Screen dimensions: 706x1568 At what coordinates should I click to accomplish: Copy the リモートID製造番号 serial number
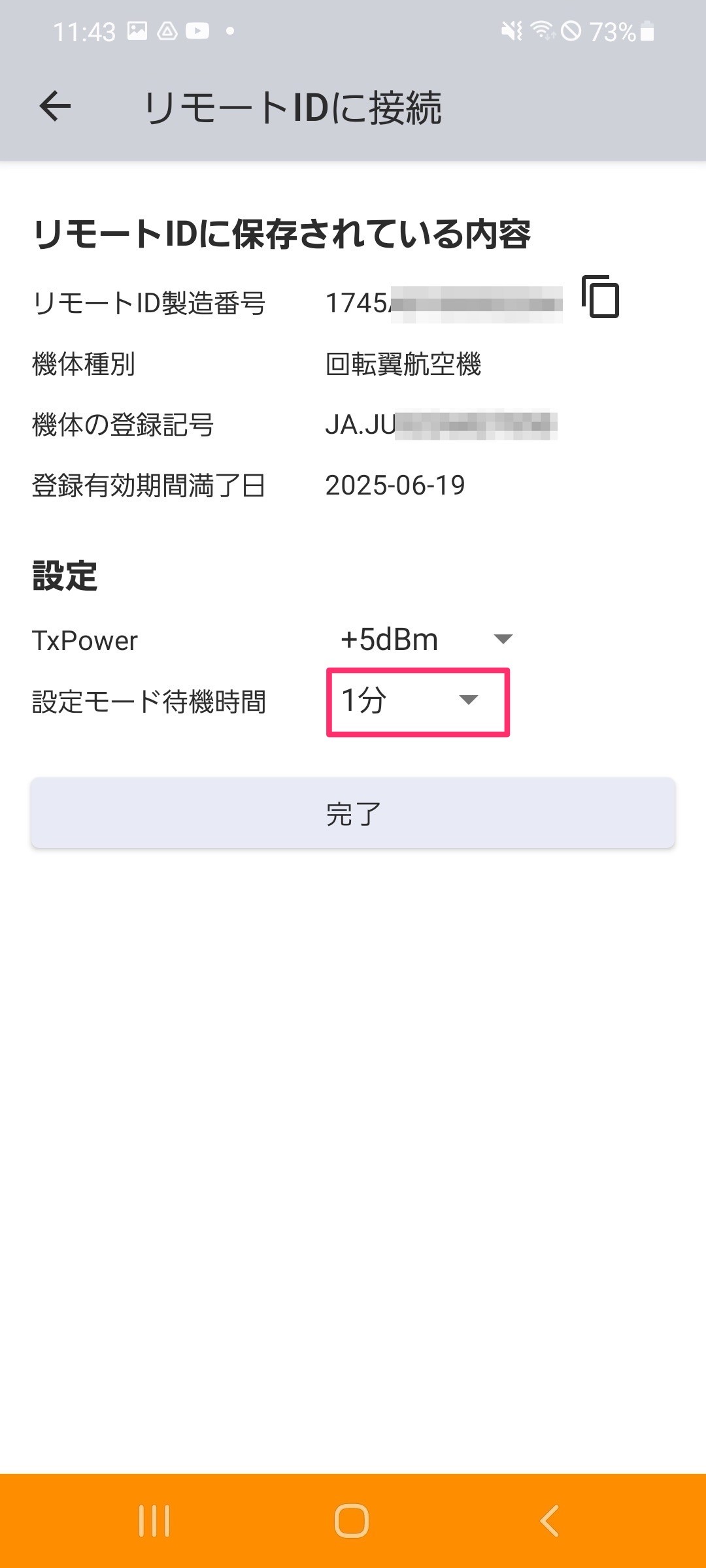click(601, 298)
